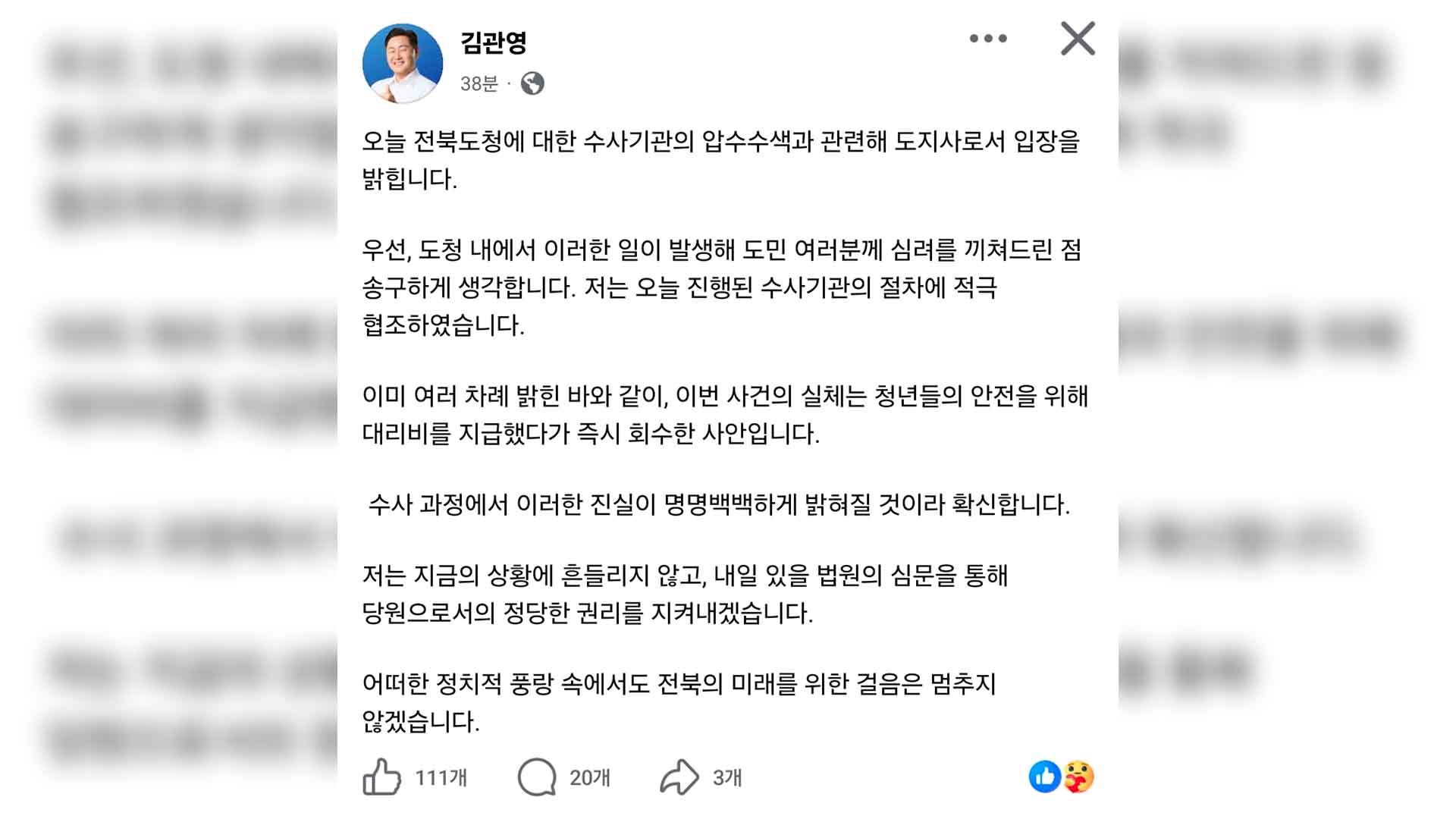Like 김관영's post
1456x819 pixels.
point(381,777)
